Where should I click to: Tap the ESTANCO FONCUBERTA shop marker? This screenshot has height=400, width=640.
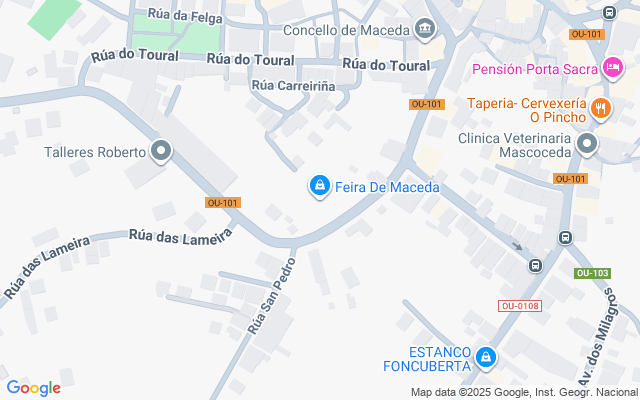point(486,357)
